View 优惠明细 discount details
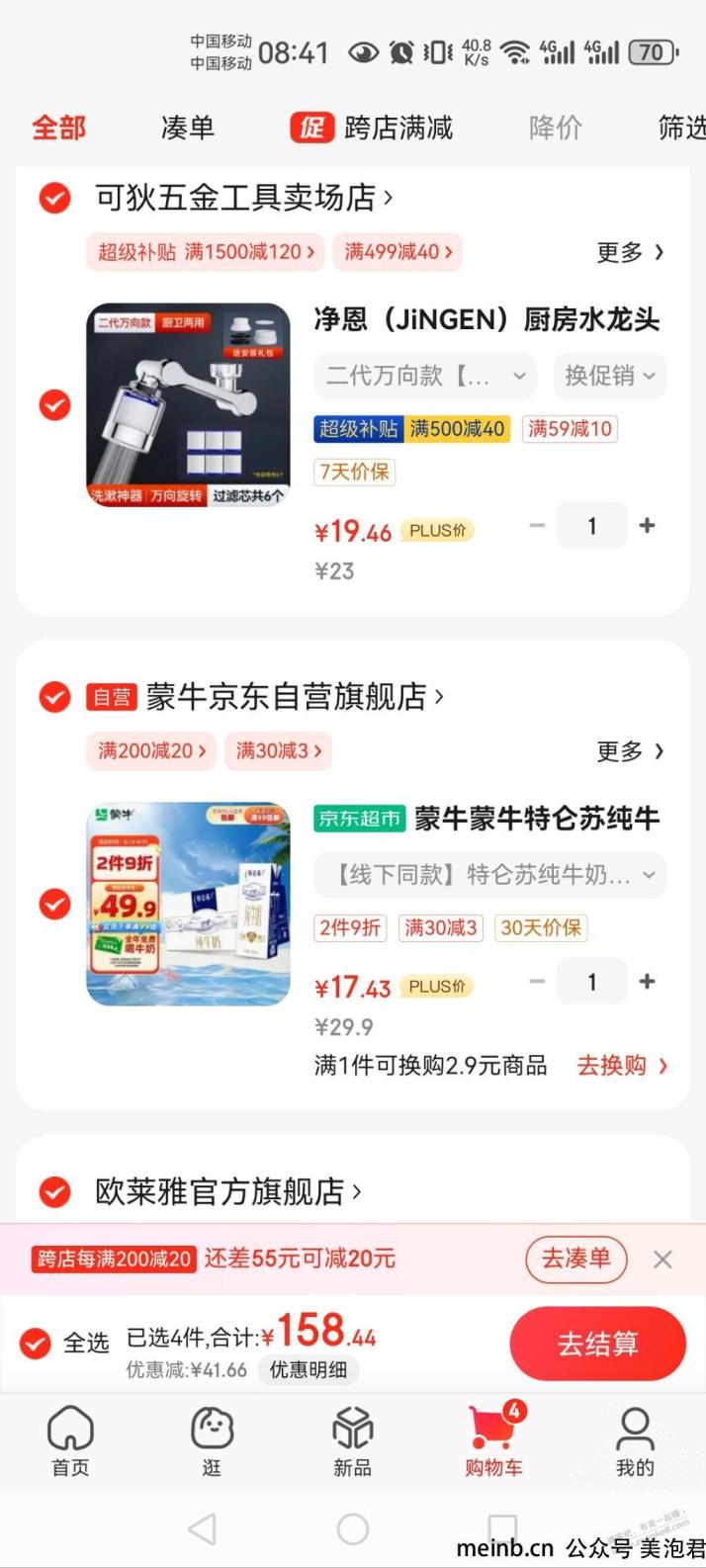 [x=308, y=1370]
